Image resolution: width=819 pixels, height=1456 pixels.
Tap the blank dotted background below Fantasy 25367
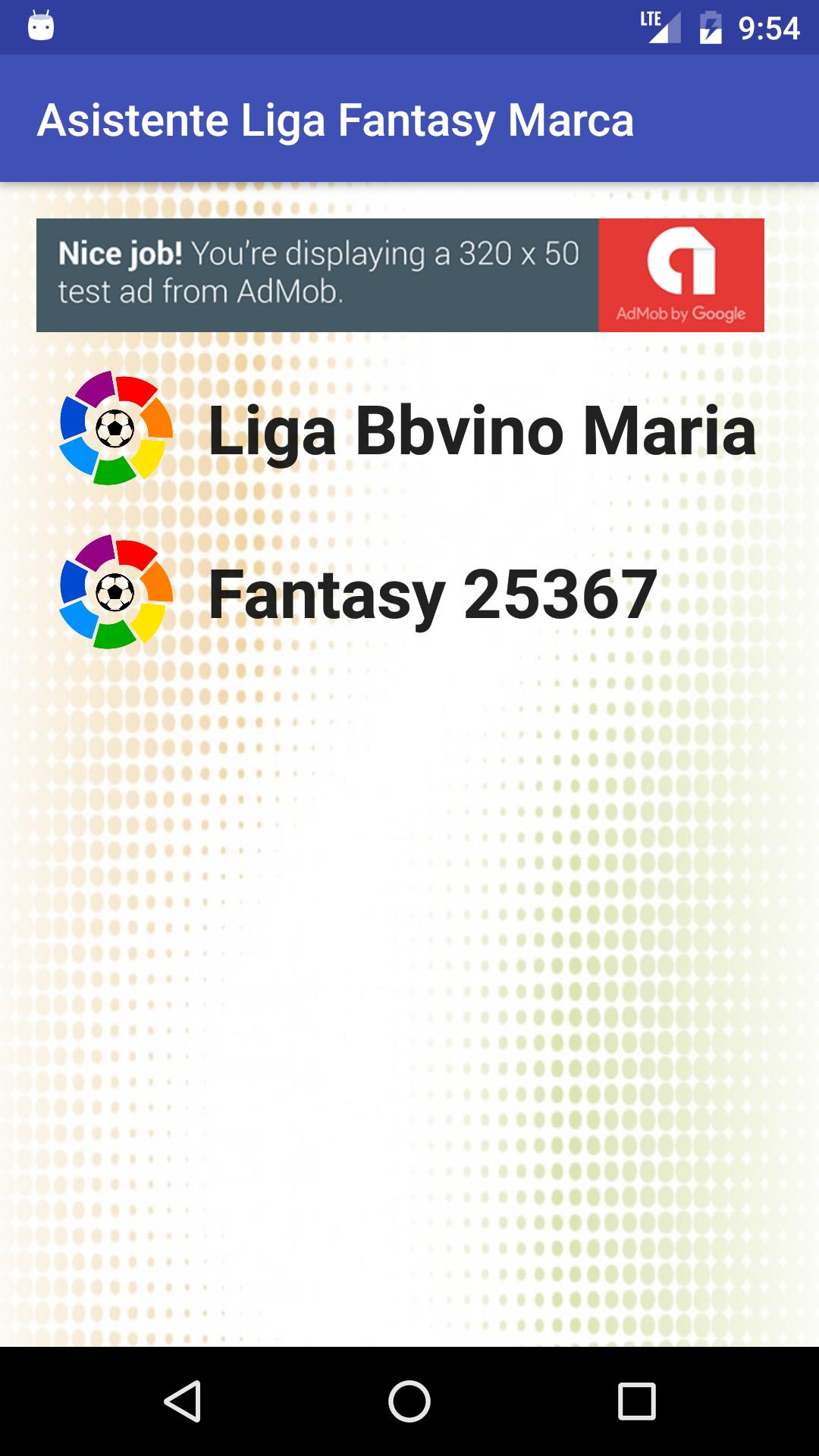pos(409,986)
